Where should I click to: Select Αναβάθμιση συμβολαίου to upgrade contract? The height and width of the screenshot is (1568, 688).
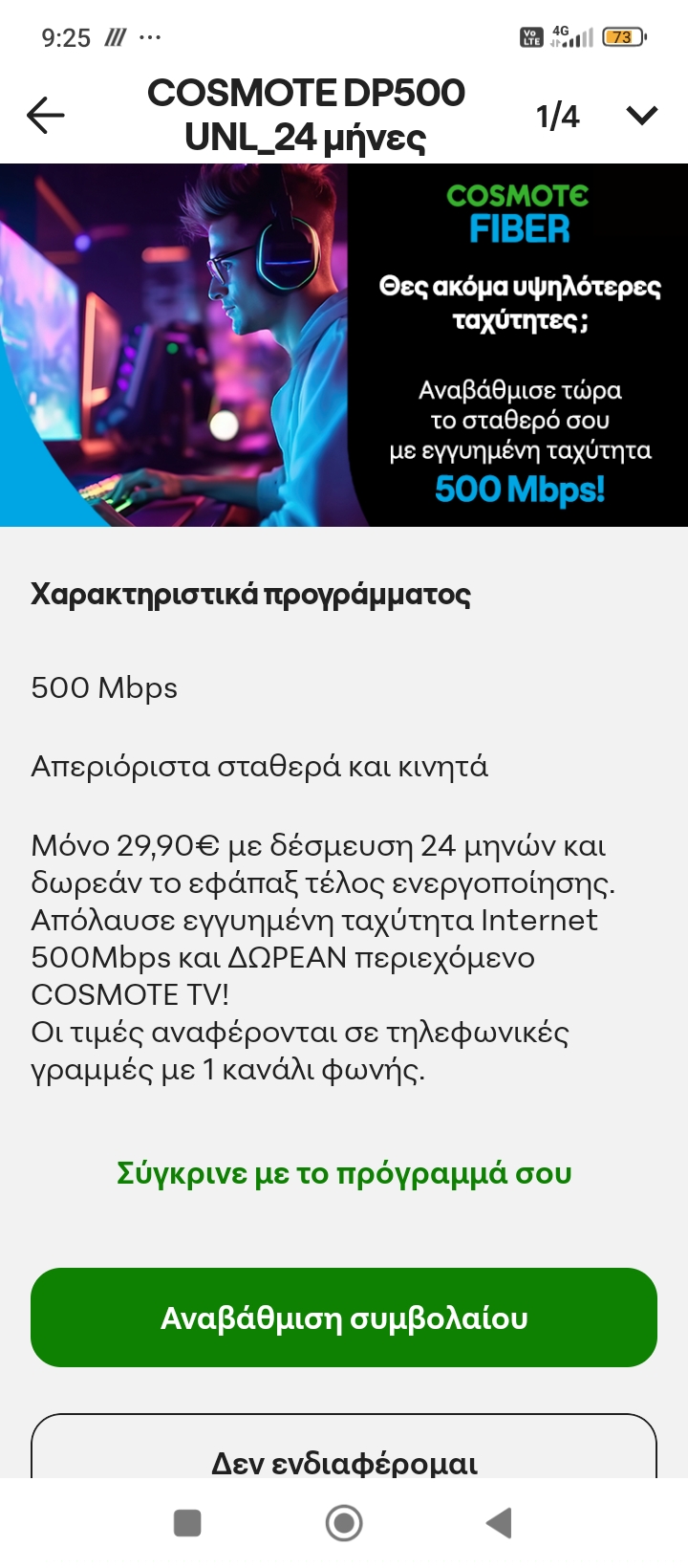click(344, 1318)
